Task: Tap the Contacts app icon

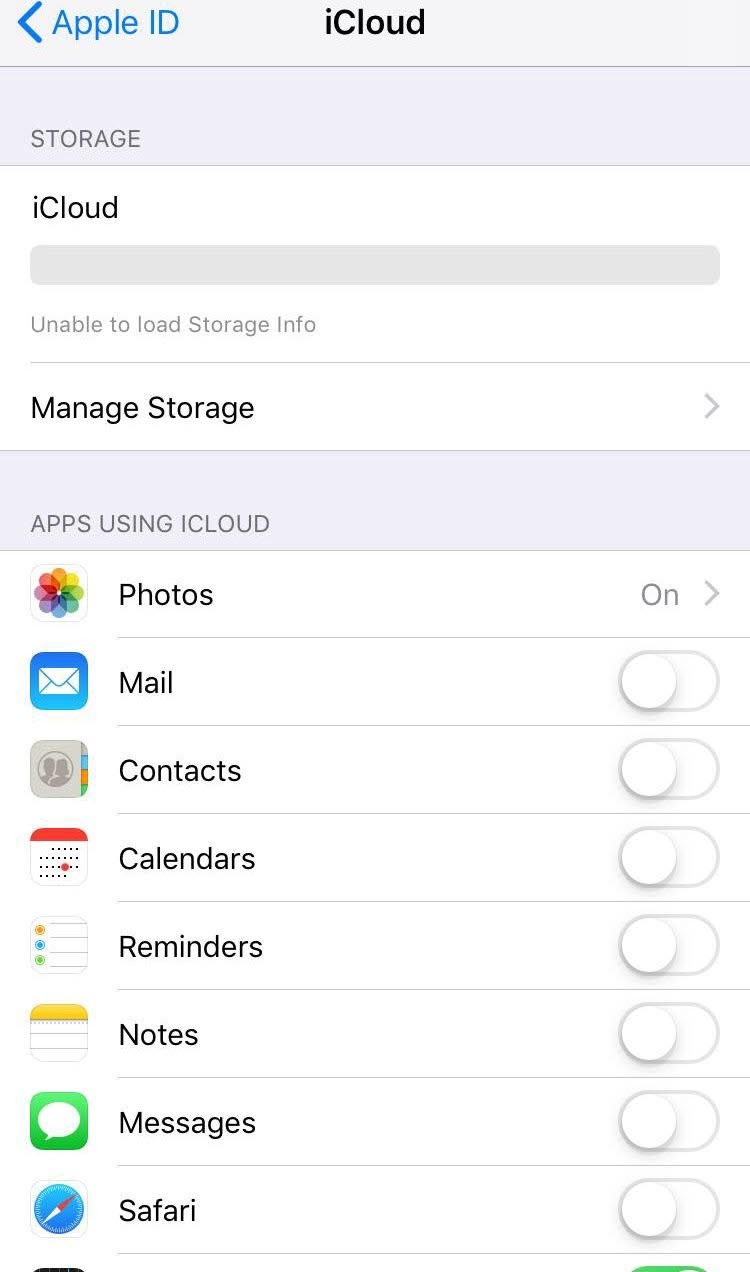Action: [58, 769]
